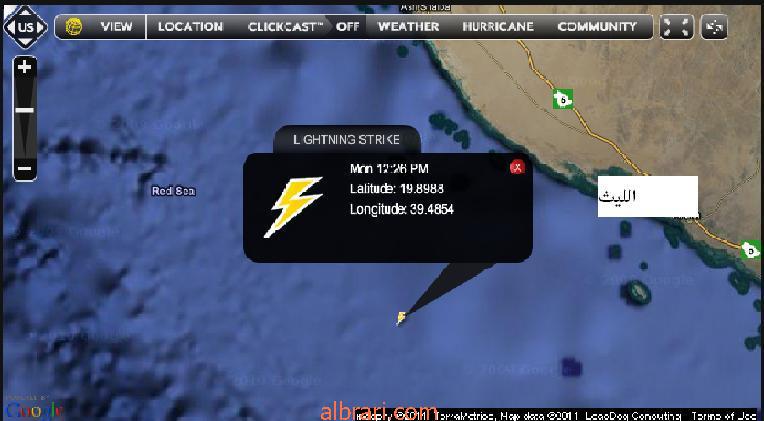This screenshot has width=764, height=421.
Task: Tap the lightning strike marker on map
Action: coord(401,318)
